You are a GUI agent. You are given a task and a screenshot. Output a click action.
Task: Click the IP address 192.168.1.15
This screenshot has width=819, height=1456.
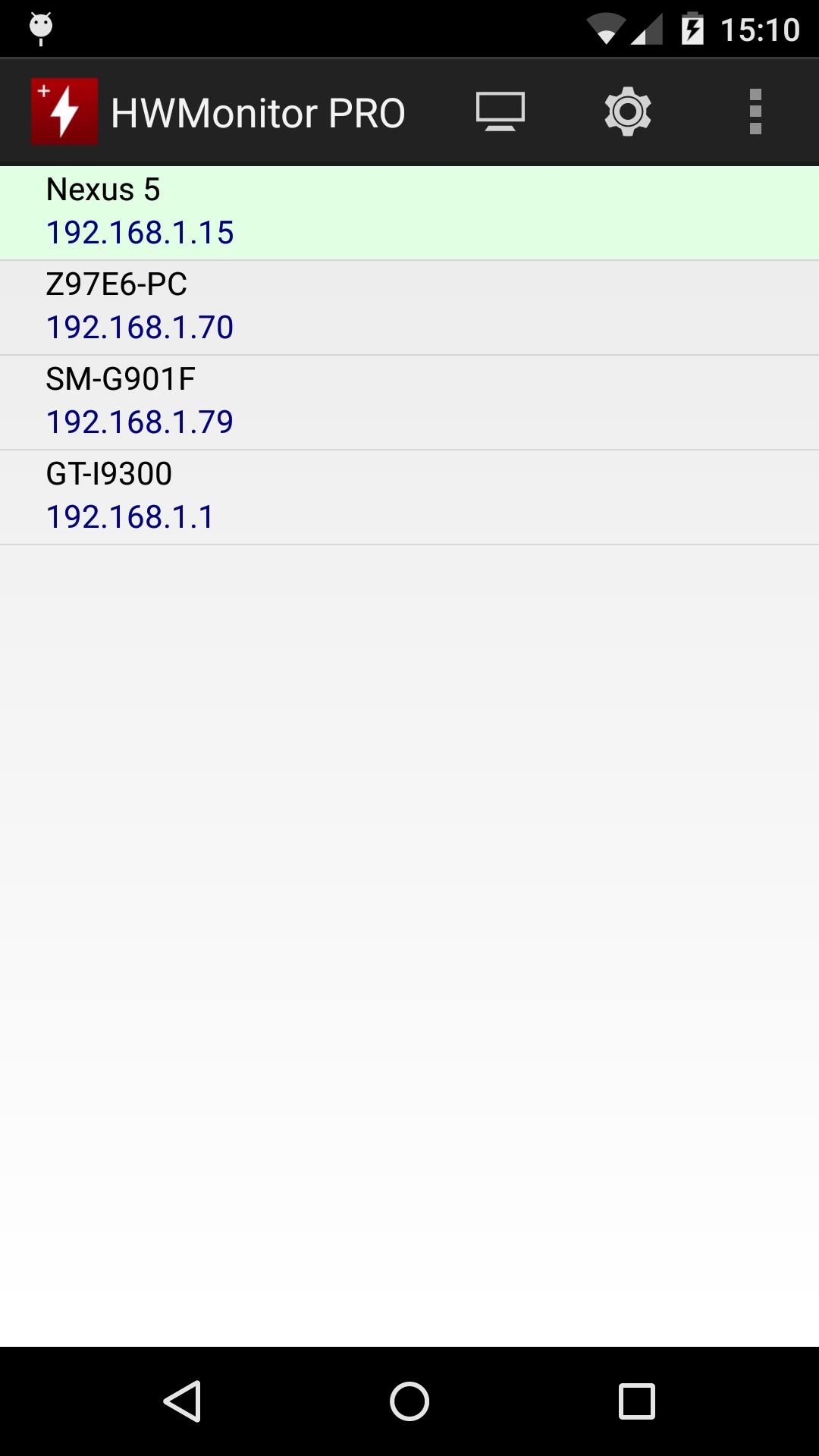[x=140, y=233]
